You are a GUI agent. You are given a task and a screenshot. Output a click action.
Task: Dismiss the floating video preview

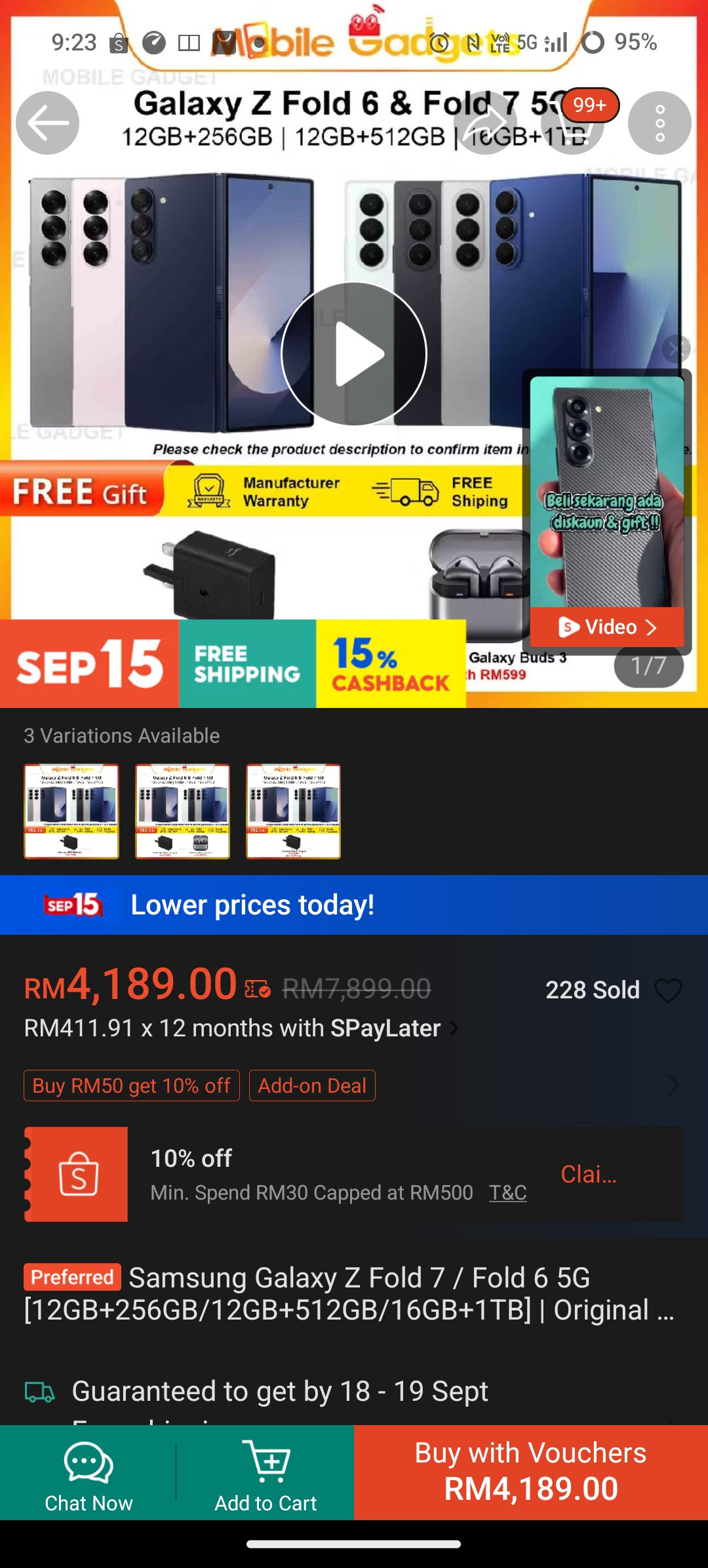[675, 349]
